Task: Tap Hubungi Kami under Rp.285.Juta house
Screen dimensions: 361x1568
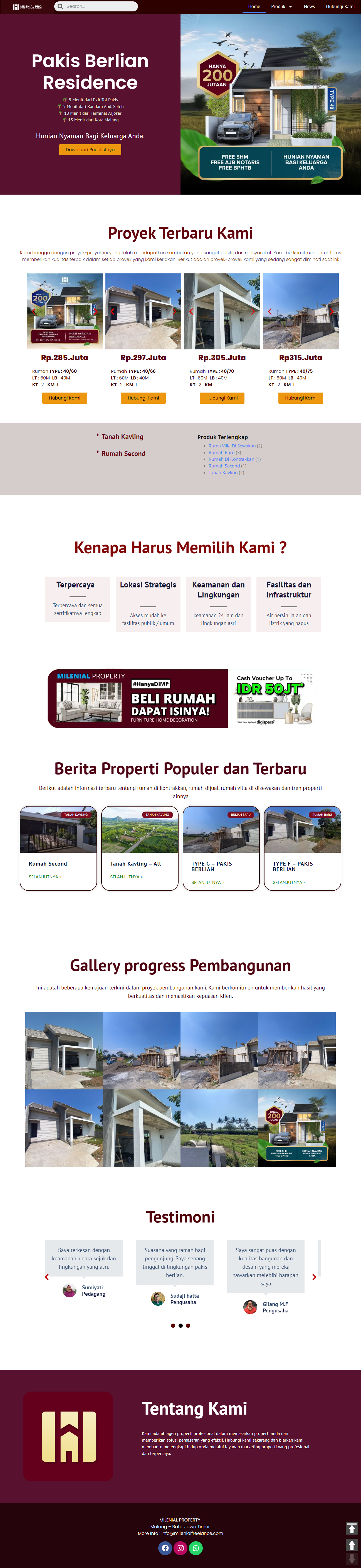Action: [x=65, y=398]
